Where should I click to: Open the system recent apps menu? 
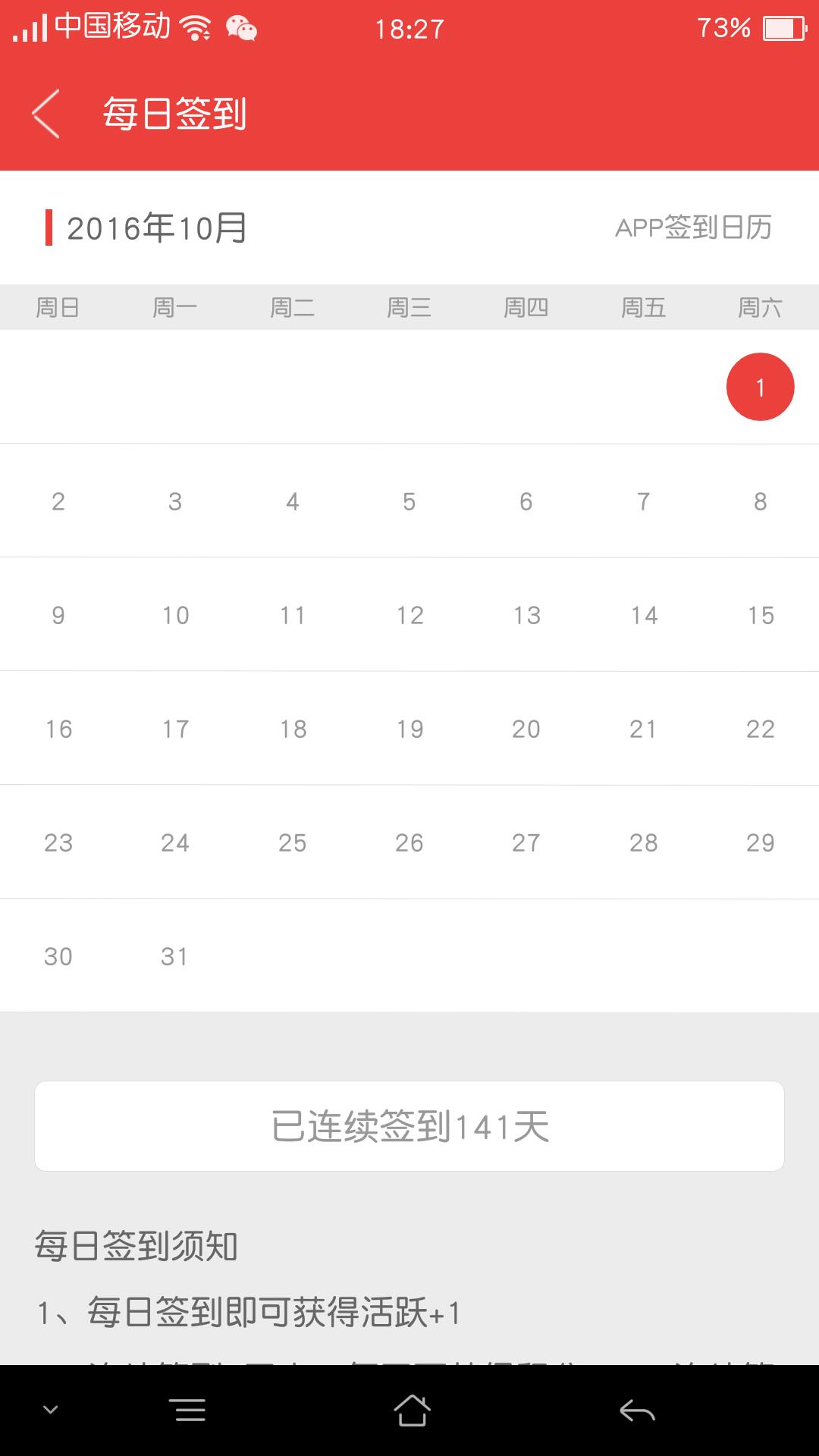(x=190, y=1410)
